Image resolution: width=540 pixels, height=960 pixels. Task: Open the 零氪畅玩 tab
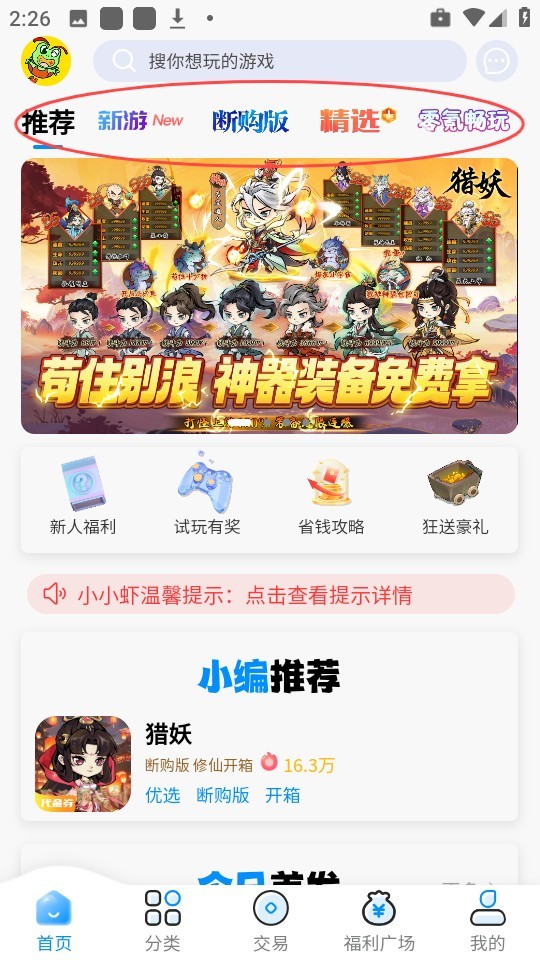463,121
